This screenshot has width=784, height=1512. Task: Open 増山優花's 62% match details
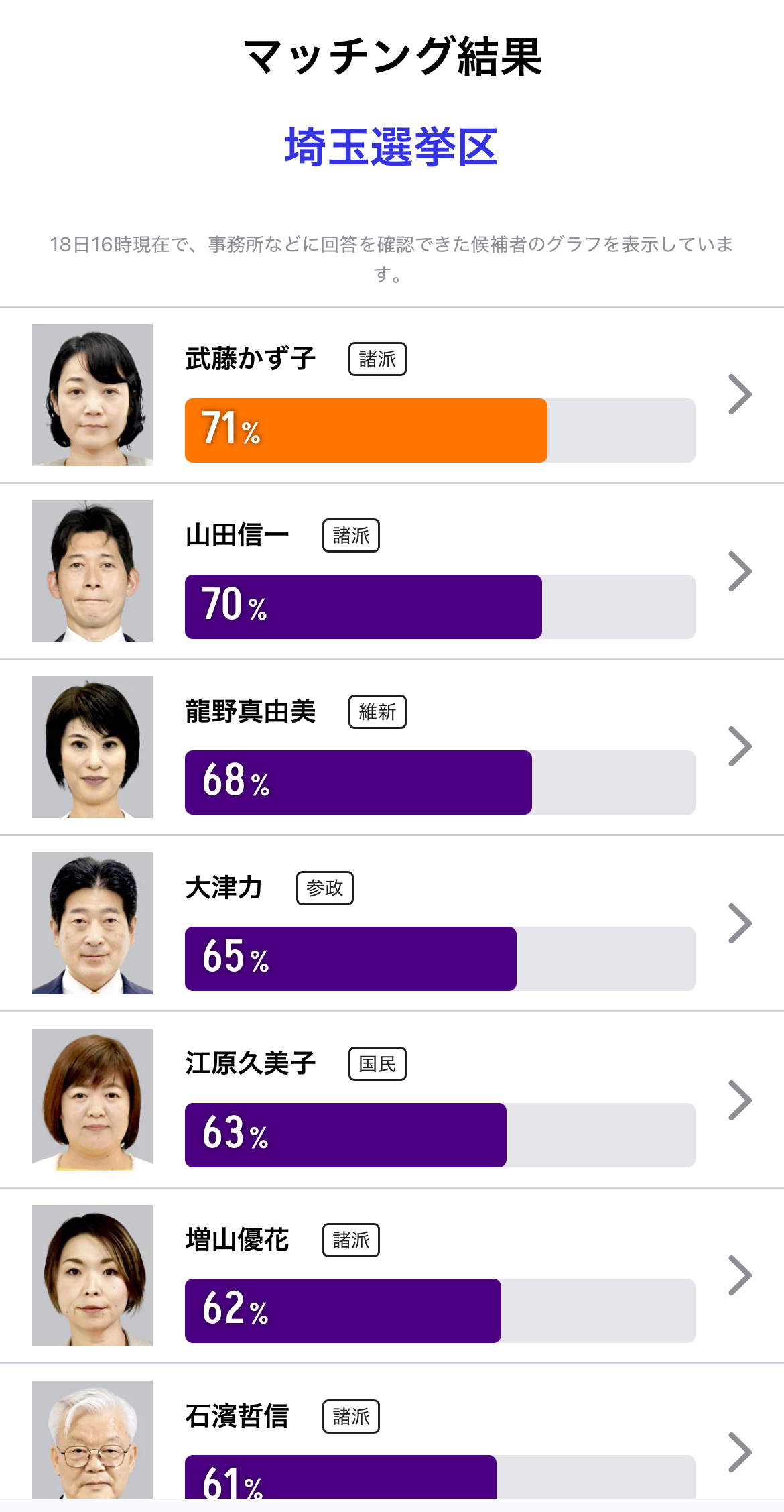click(x=739, y=1275)
